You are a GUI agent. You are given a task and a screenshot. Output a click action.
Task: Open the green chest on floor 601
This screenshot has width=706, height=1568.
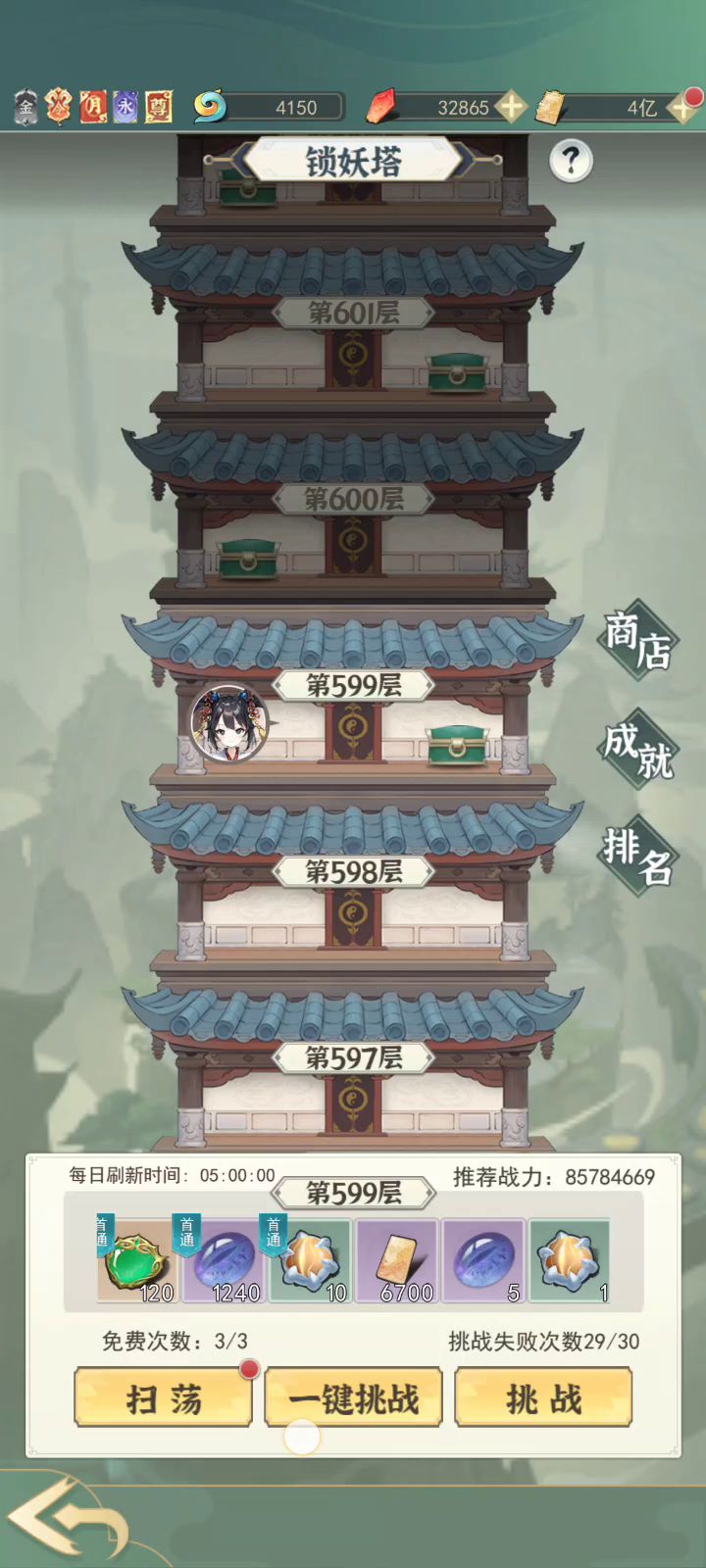pos(456,371)
